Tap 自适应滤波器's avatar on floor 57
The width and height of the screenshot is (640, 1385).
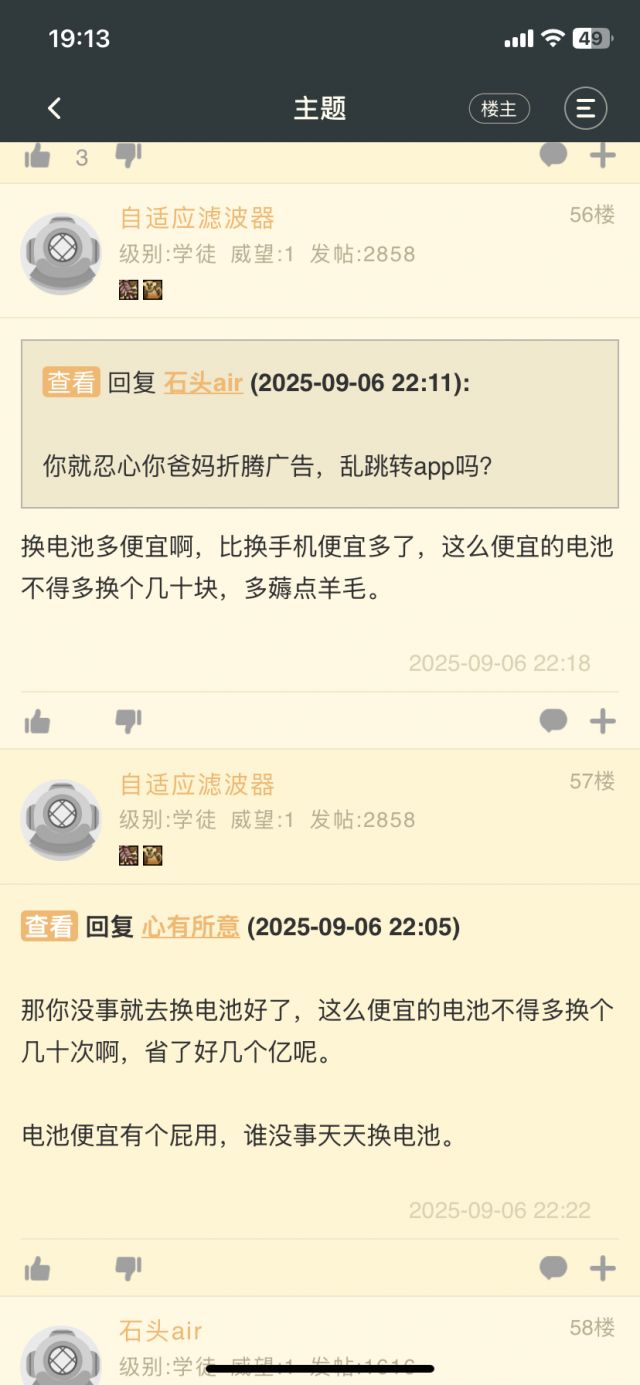point(62,819)
